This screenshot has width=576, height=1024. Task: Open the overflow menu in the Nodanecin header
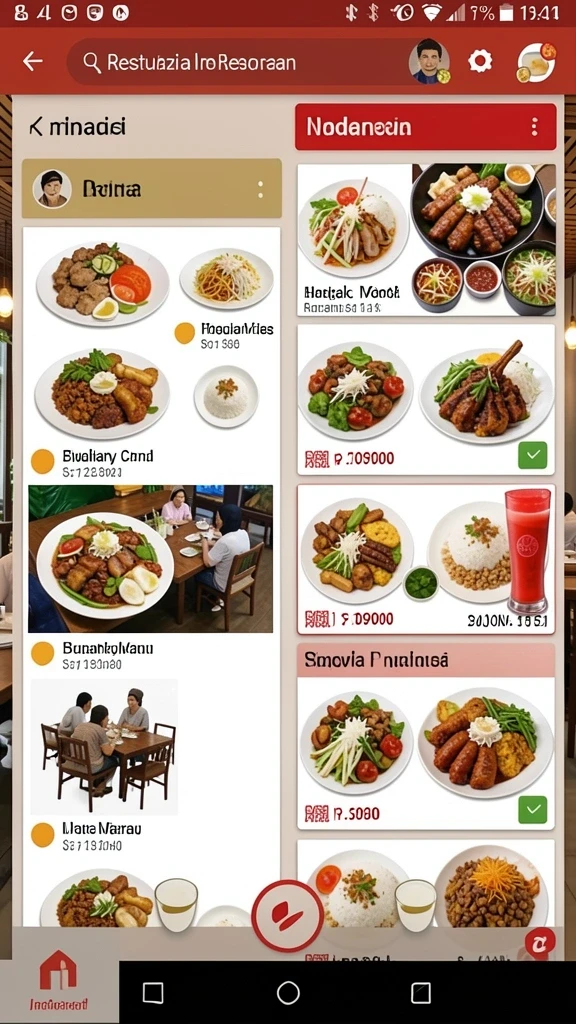(x=534, y=127)
